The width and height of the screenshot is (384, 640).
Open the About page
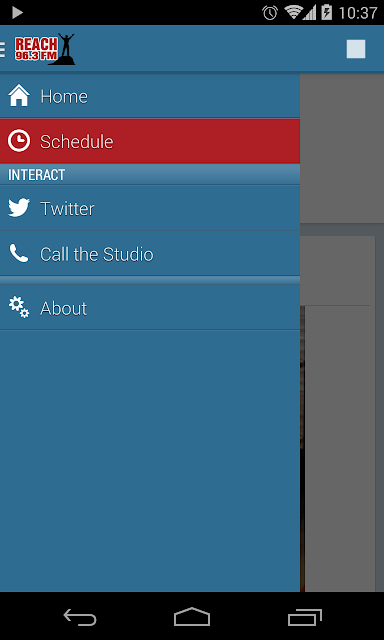[150, 307]
